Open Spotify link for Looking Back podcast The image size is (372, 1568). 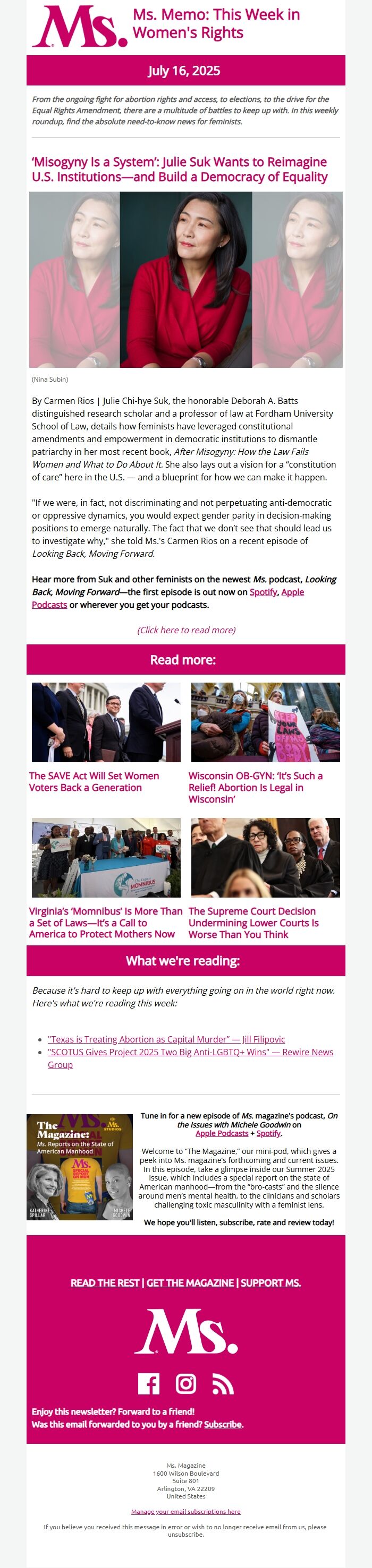pyautogui.click(x=263, y=592)
